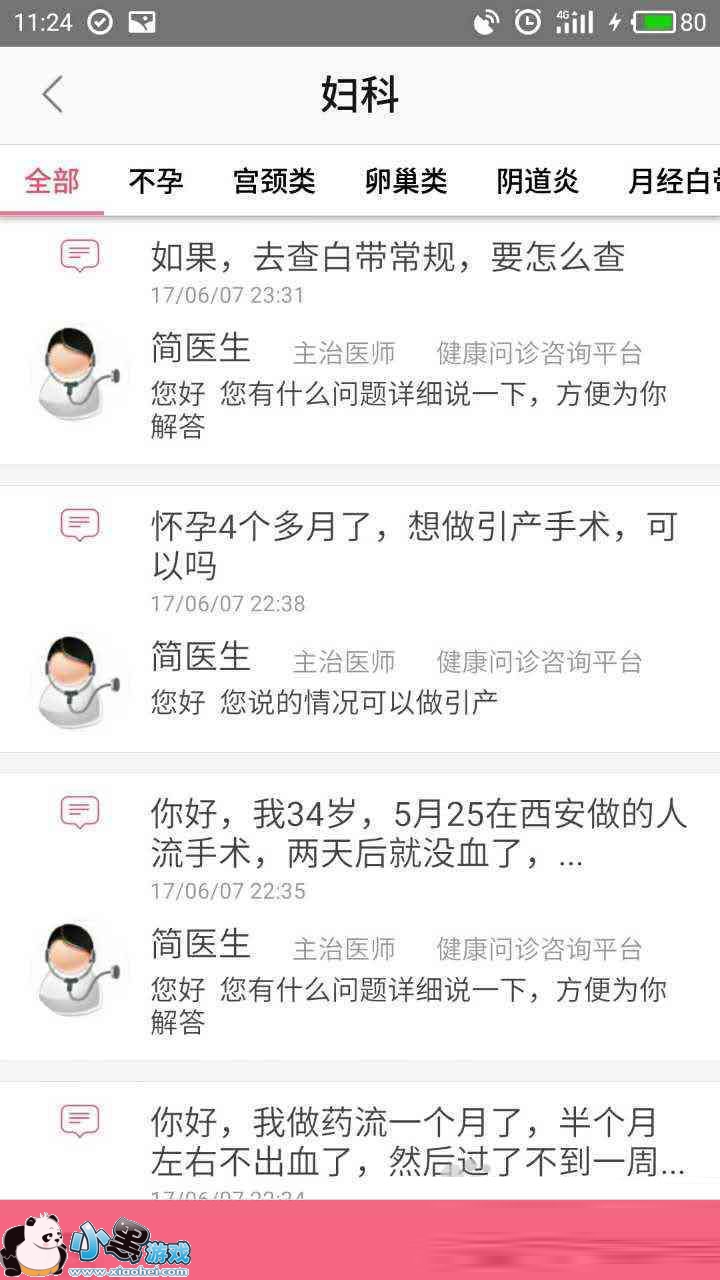Select the 全部 tab

(x=52, y=181)
